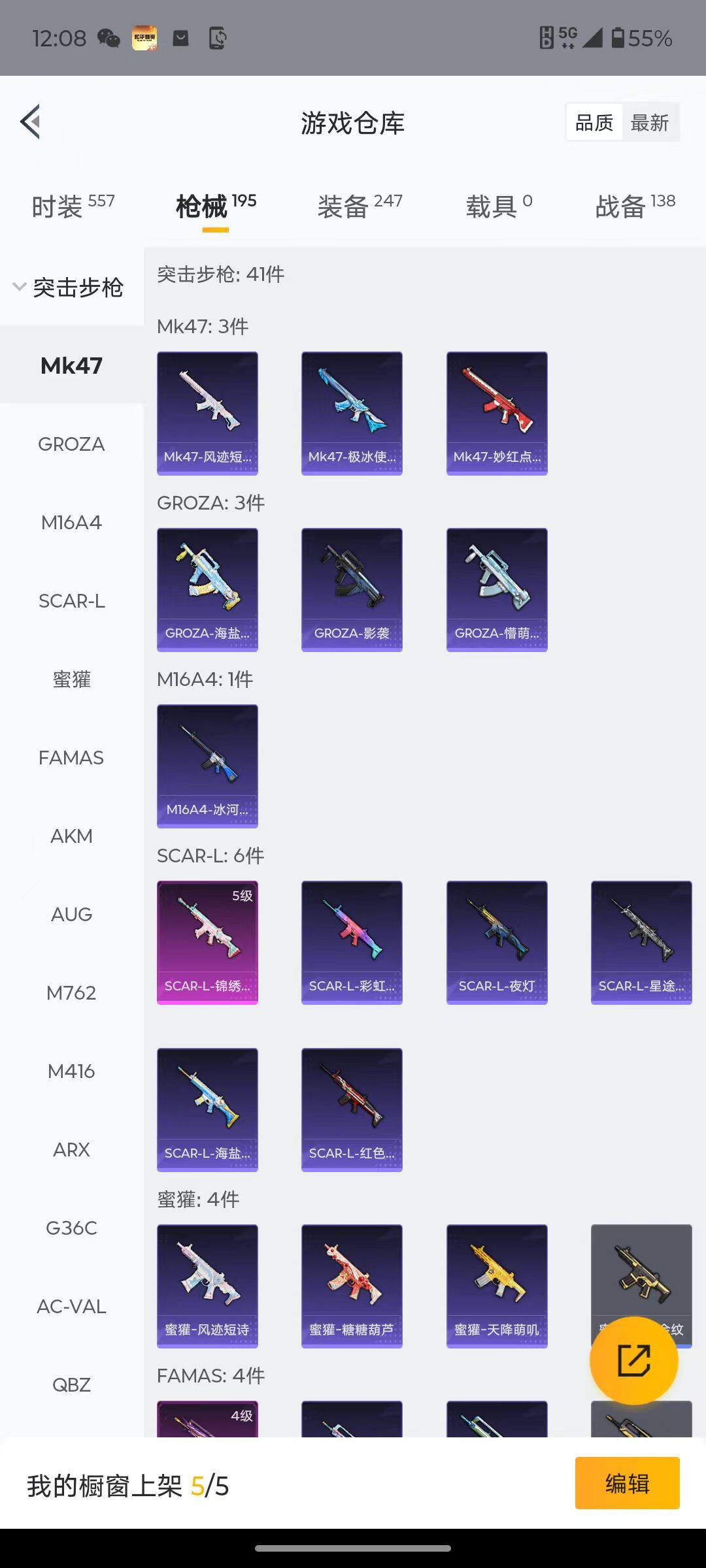
Task: Open the level 5 SCAR-L-锦绣 skin
Action: pos(207,942)
